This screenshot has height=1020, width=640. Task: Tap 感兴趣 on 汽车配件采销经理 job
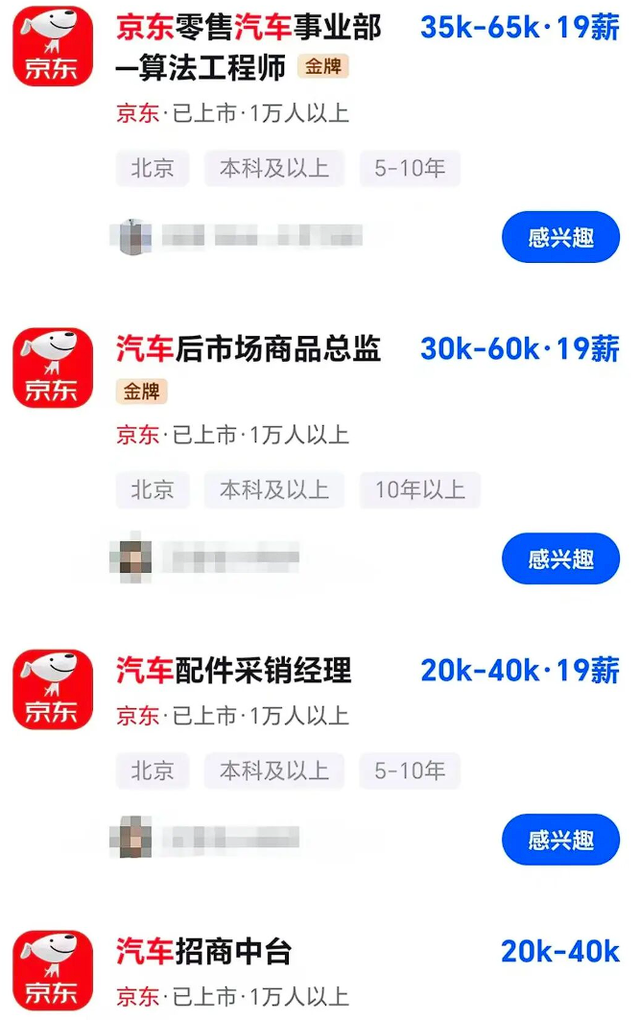point(560,840)
